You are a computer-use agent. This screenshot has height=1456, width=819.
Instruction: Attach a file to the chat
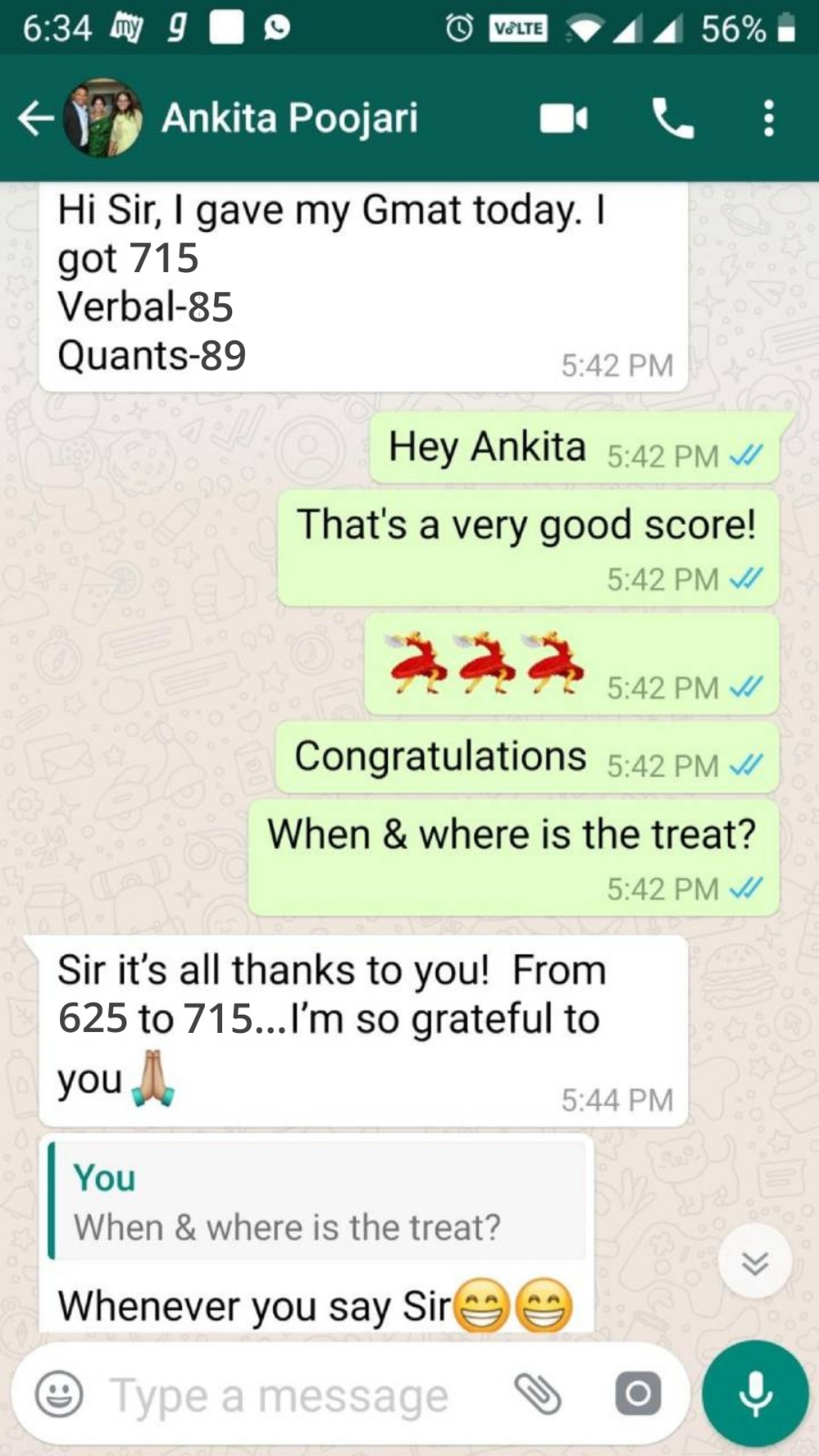[538, 1394]
